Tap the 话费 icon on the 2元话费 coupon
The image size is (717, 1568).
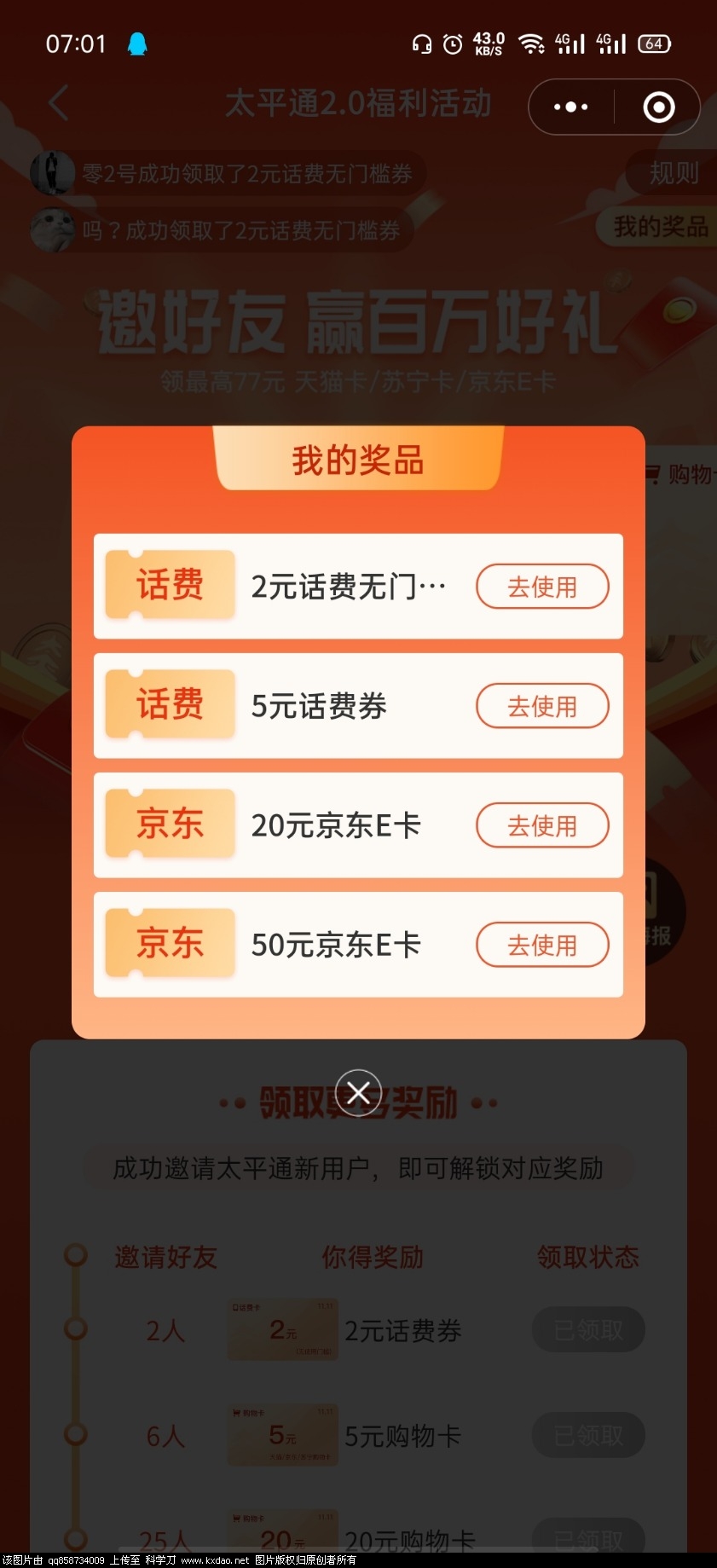coord(170,587)
